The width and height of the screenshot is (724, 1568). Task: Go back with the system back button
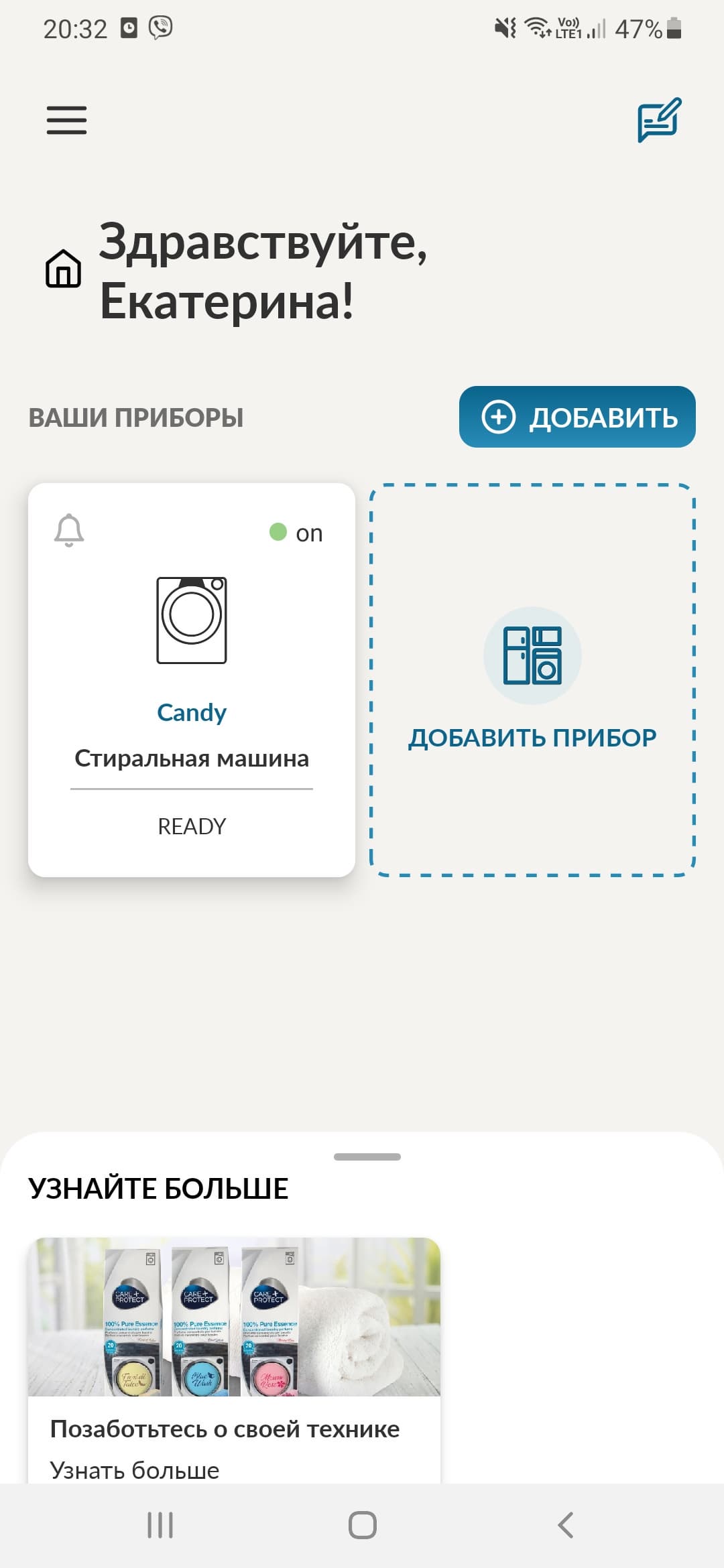coord(565,1524)
